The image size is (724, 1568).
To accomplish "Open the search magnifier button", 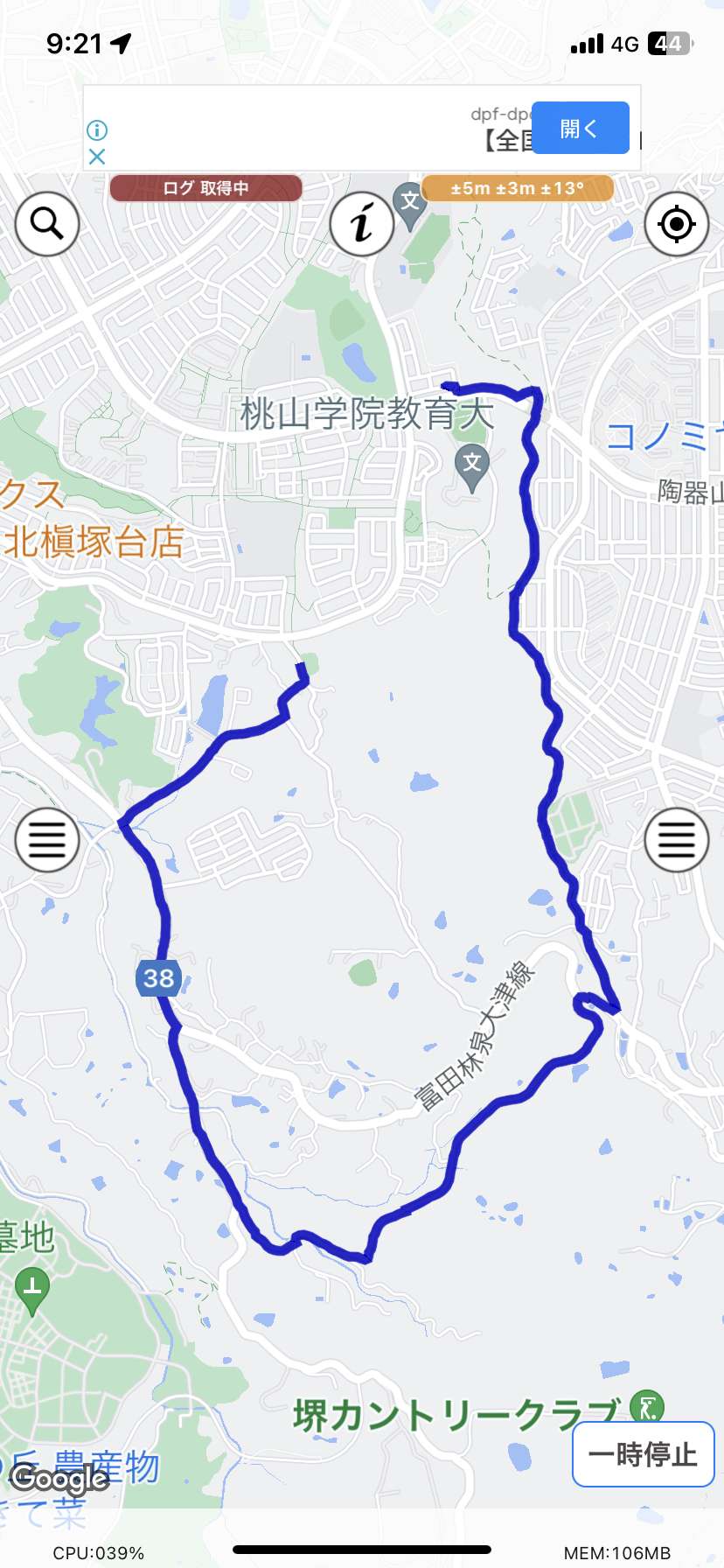I will (47, 224).
